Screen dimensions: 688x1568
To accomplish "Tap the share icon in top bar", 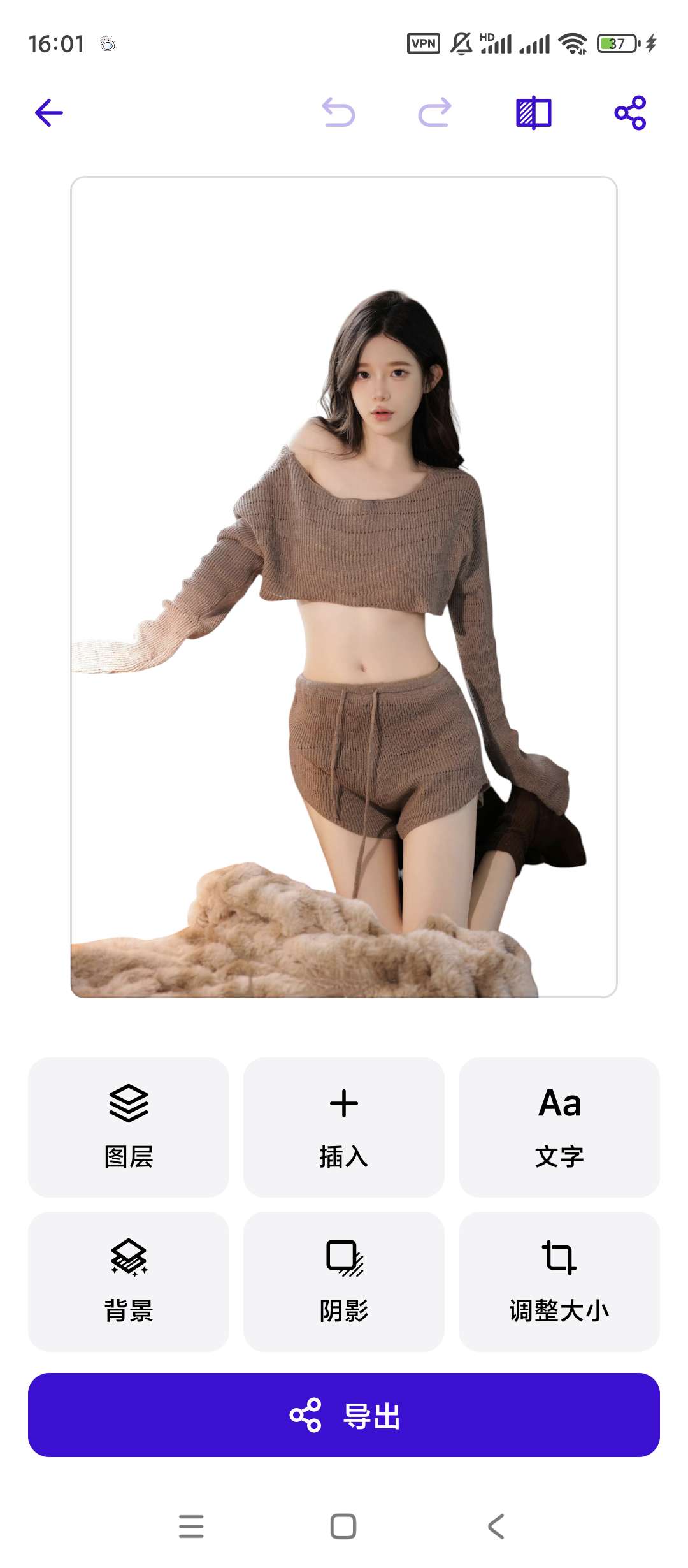I will click(630, 113).
